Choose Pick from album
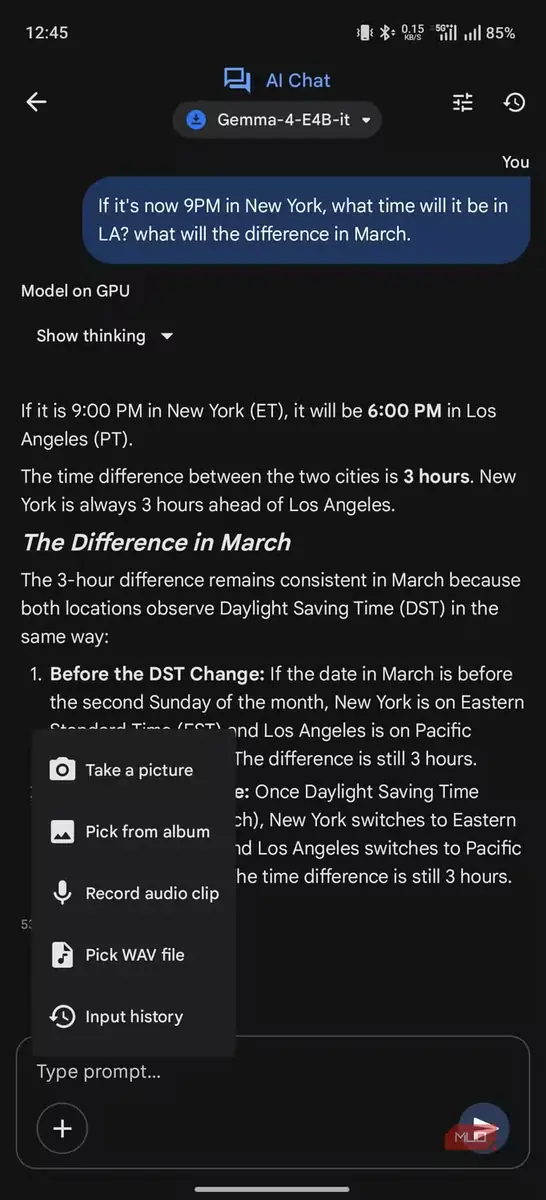 (134, 832)
